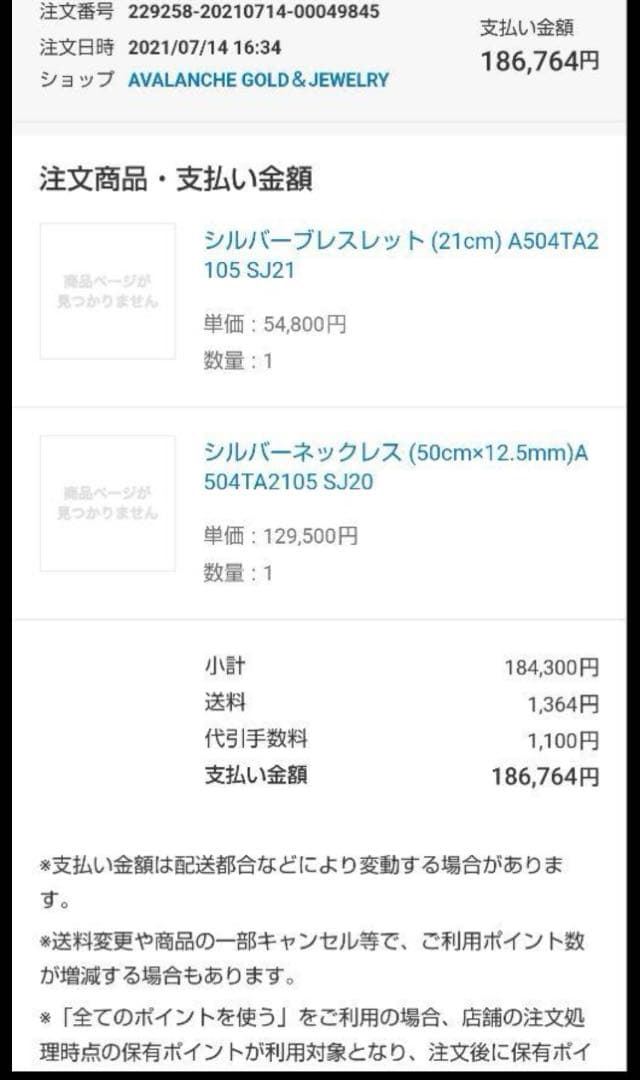Open the AVALANCHE GOLD & JEWELRY shop link
Screen dimensions: 640x1080
coord(258,80)
